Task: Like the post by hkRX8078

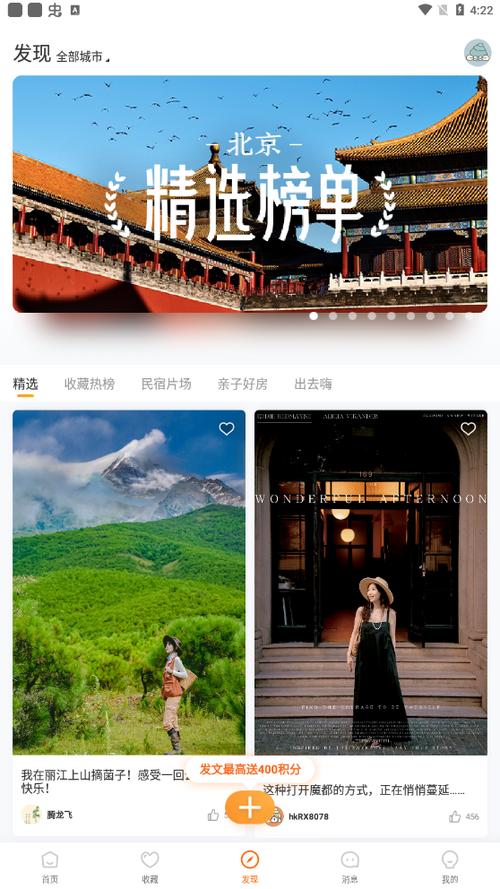Action: tap(455, 816)
